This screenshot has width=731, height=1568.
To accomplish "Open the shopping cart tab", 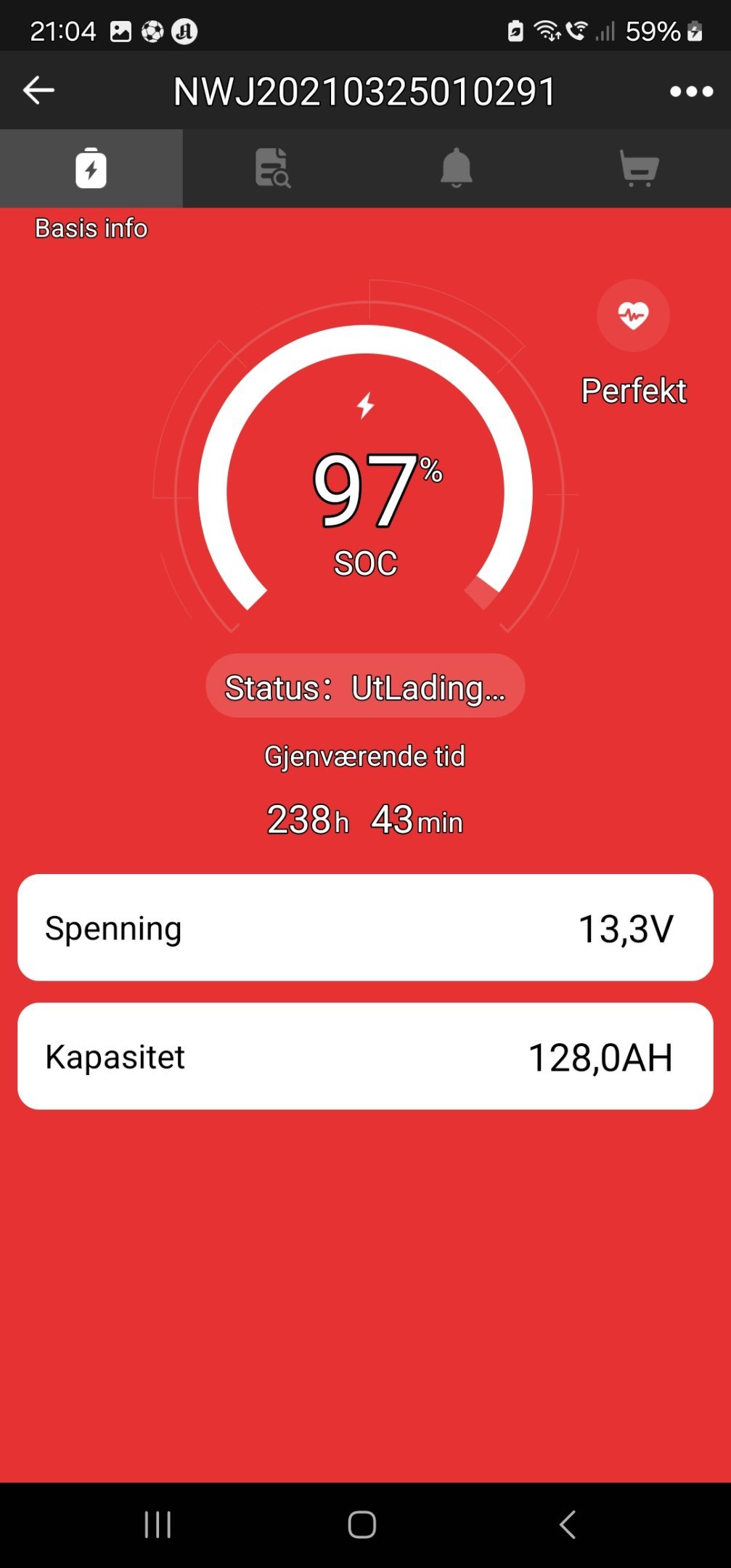I will 639,168.
